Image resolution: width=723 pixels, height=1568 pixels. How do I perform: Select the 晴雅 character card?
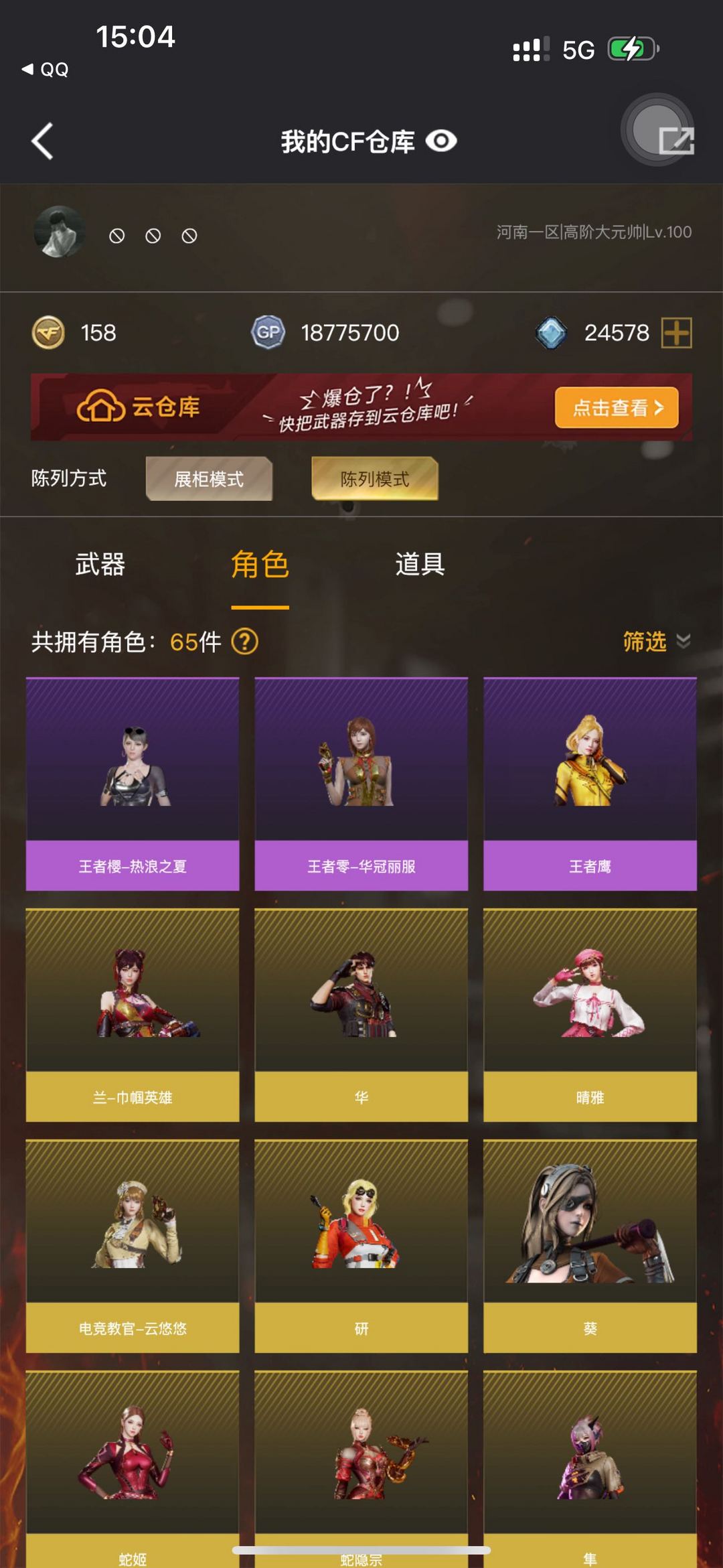(590, 1015)
